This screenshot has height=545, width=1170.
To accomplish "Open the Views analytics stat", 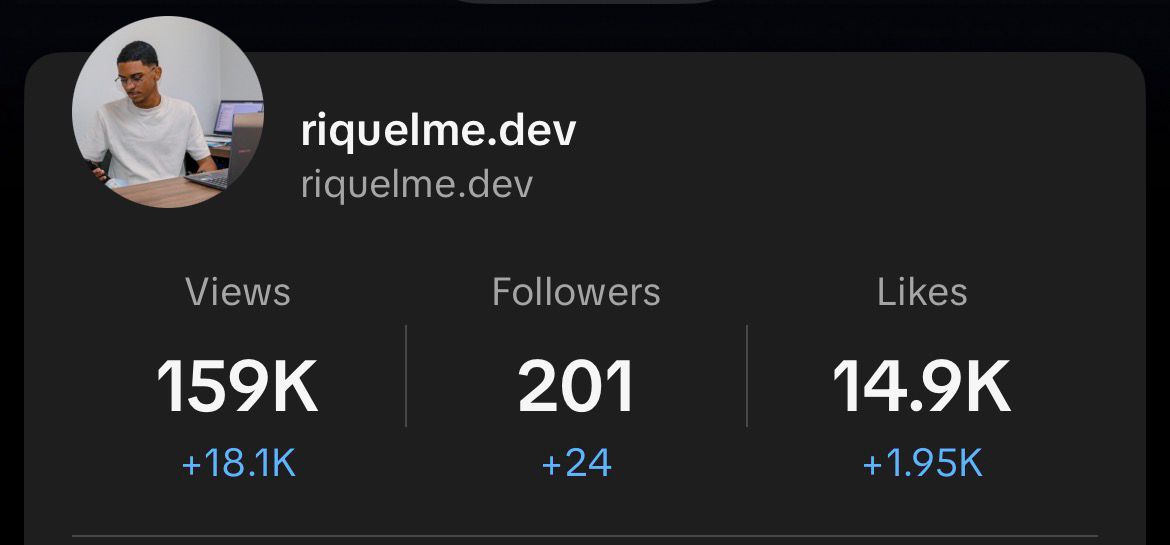I will [x=238, y=385].
